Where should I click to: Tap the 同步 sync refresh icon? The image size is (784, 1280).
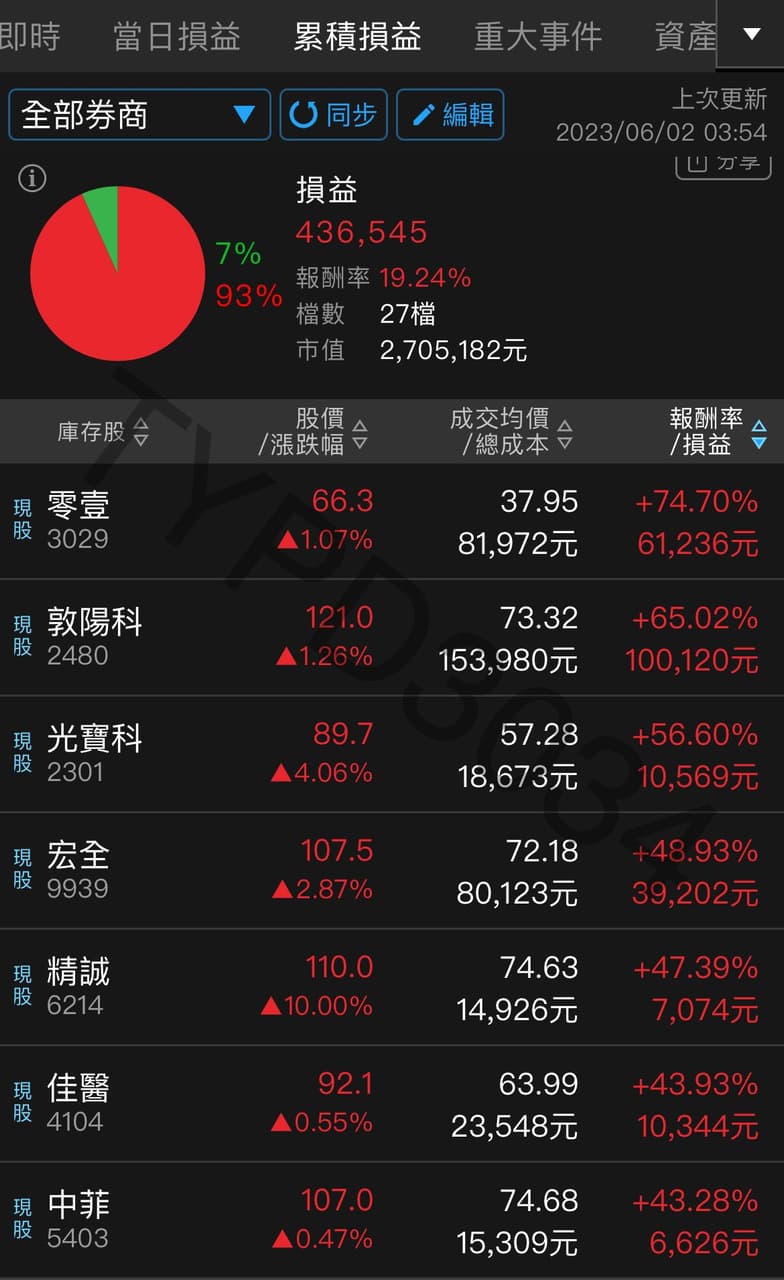pyautogui.click(x=334, y=114)
